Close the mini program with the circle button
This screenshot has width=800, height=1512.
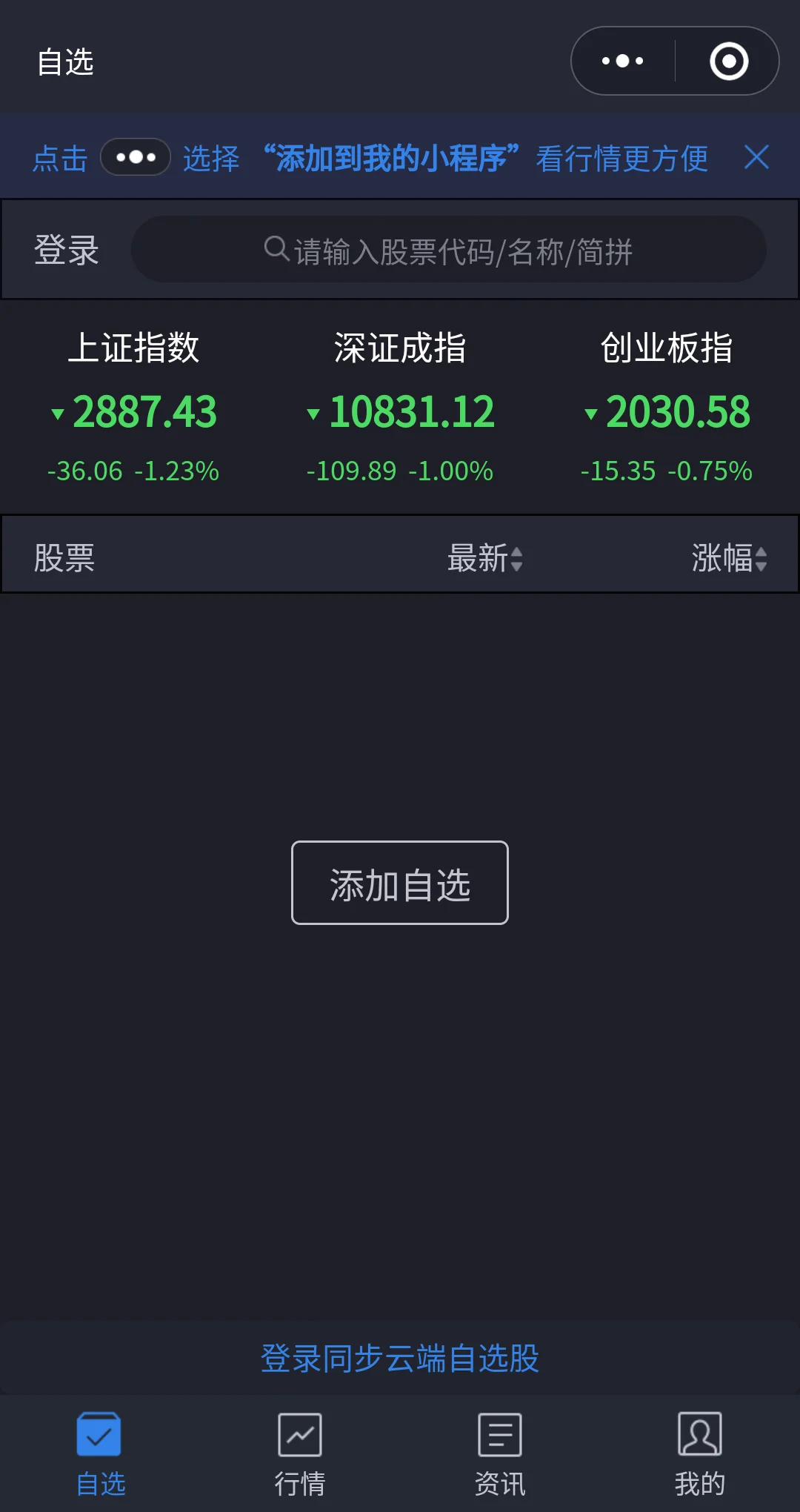tap(729, 61)
